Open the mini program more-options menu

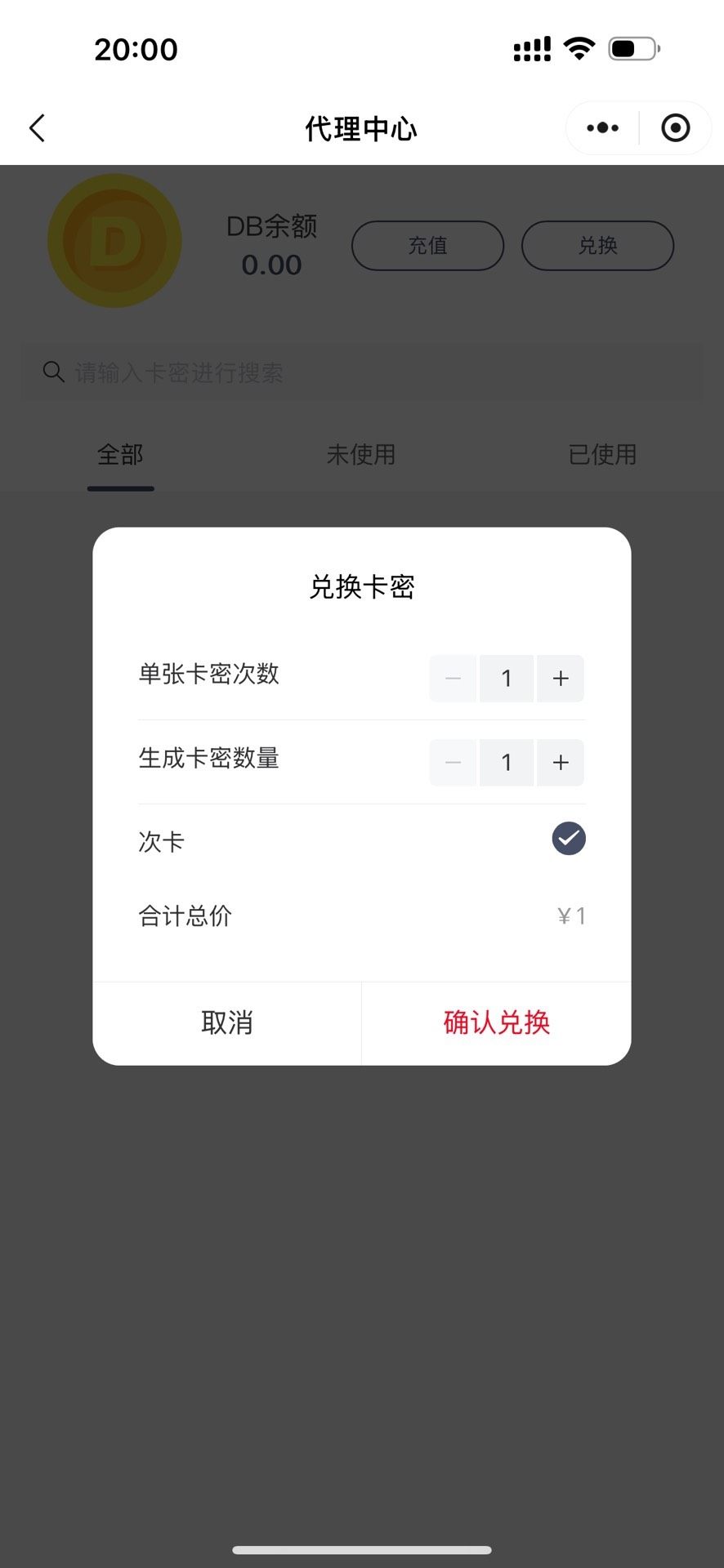[603, 128]
